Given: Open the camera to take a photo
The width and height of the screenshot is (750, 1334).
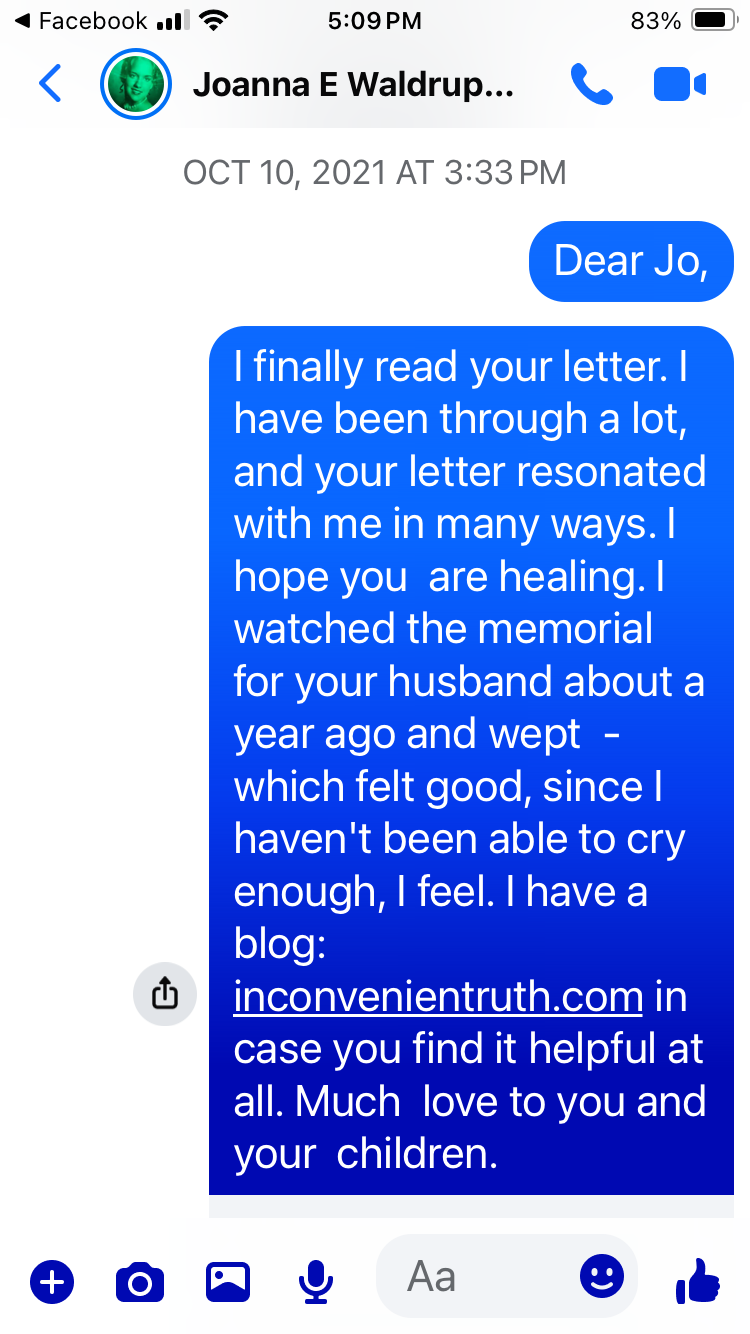Looking at the screenshot, I should tap(140, 1281).
